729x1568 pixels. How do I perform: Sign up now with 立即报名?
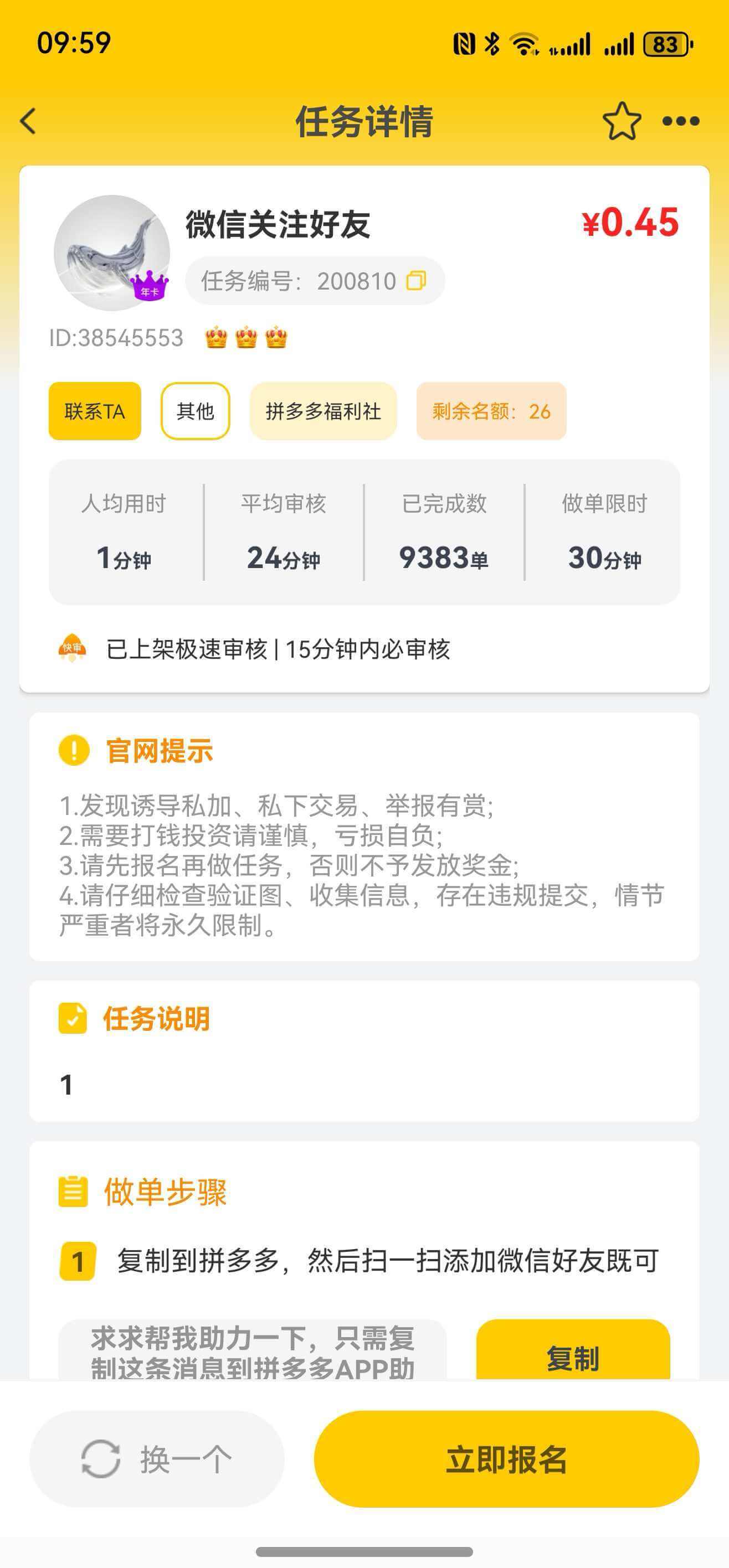[506, 1458]
